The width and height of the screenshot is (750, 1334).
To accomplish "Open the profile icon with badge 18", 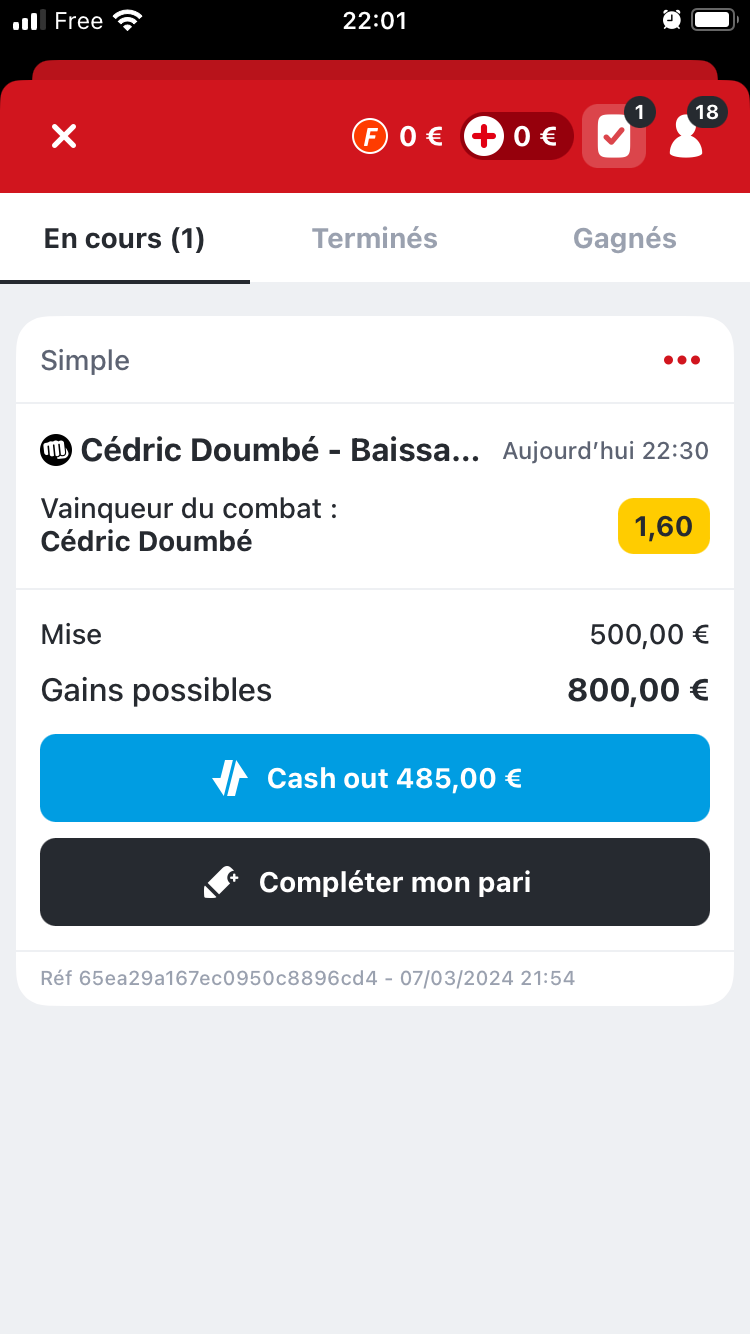I will pyautogui.click(x=687, y=134).
